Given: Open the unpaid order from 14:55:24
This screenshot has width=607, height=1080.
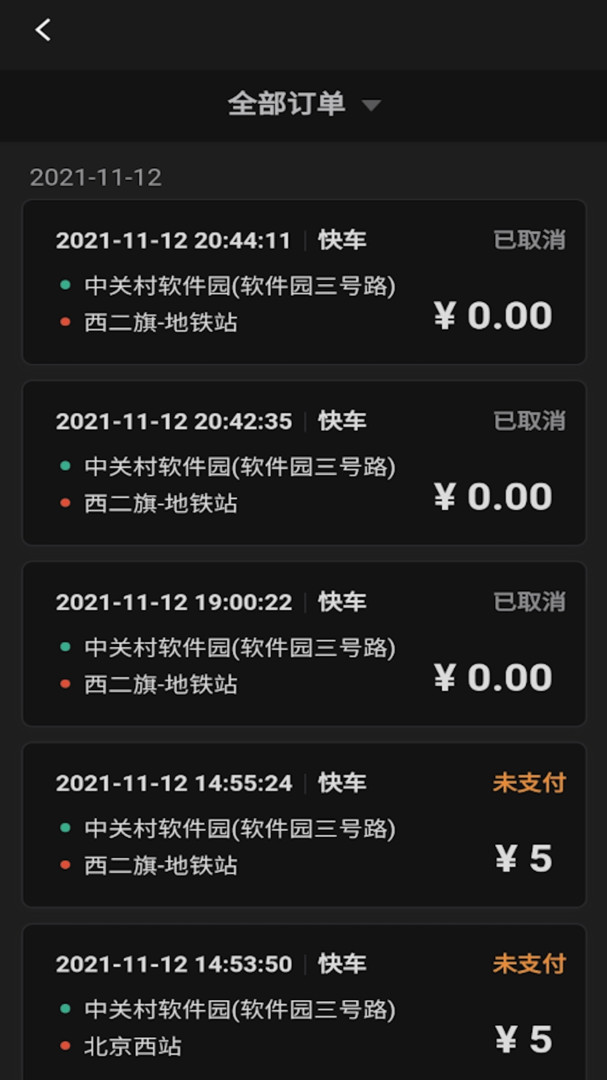Looking at the screenshot, I should [x=303, y=825].
